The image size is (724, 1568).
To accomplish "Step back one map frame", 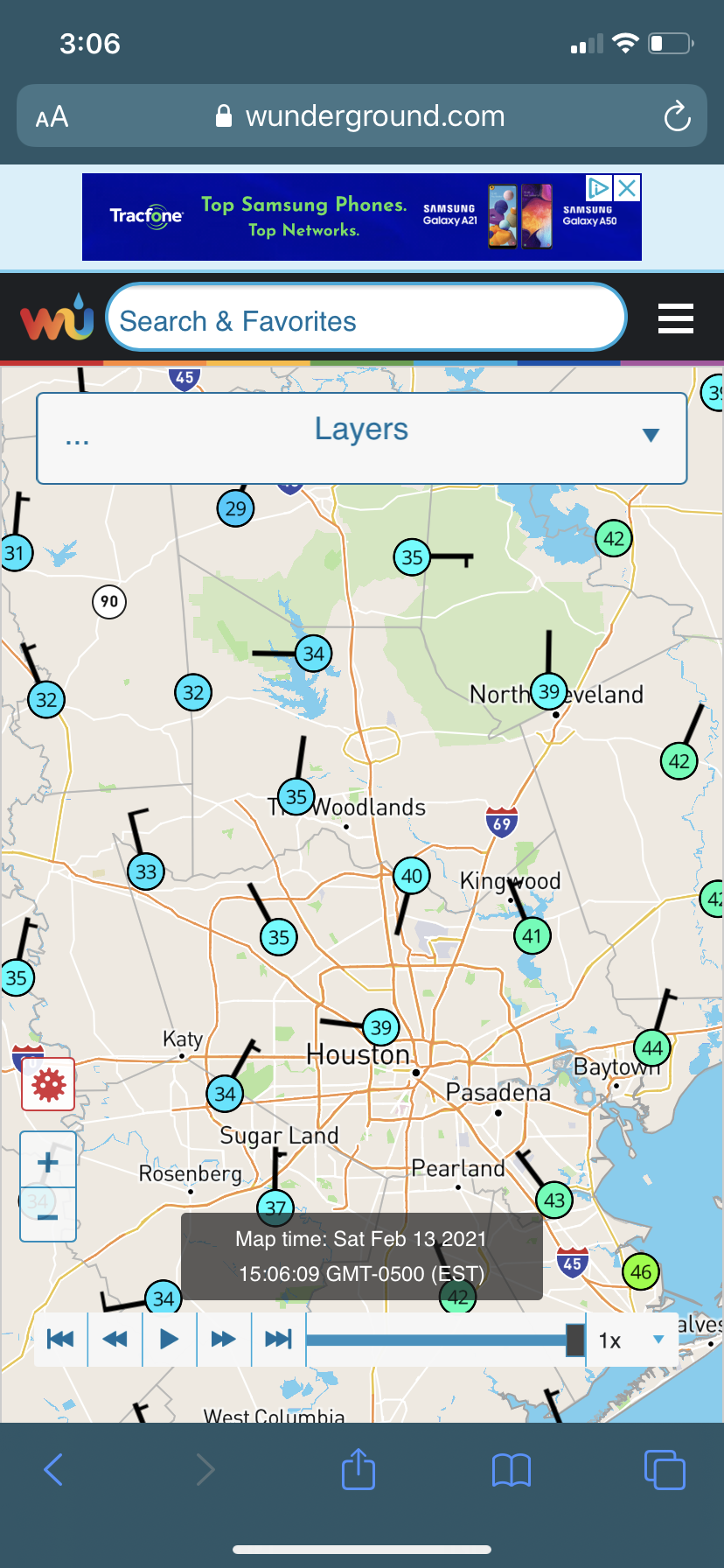I will (x=115, y=1339).
